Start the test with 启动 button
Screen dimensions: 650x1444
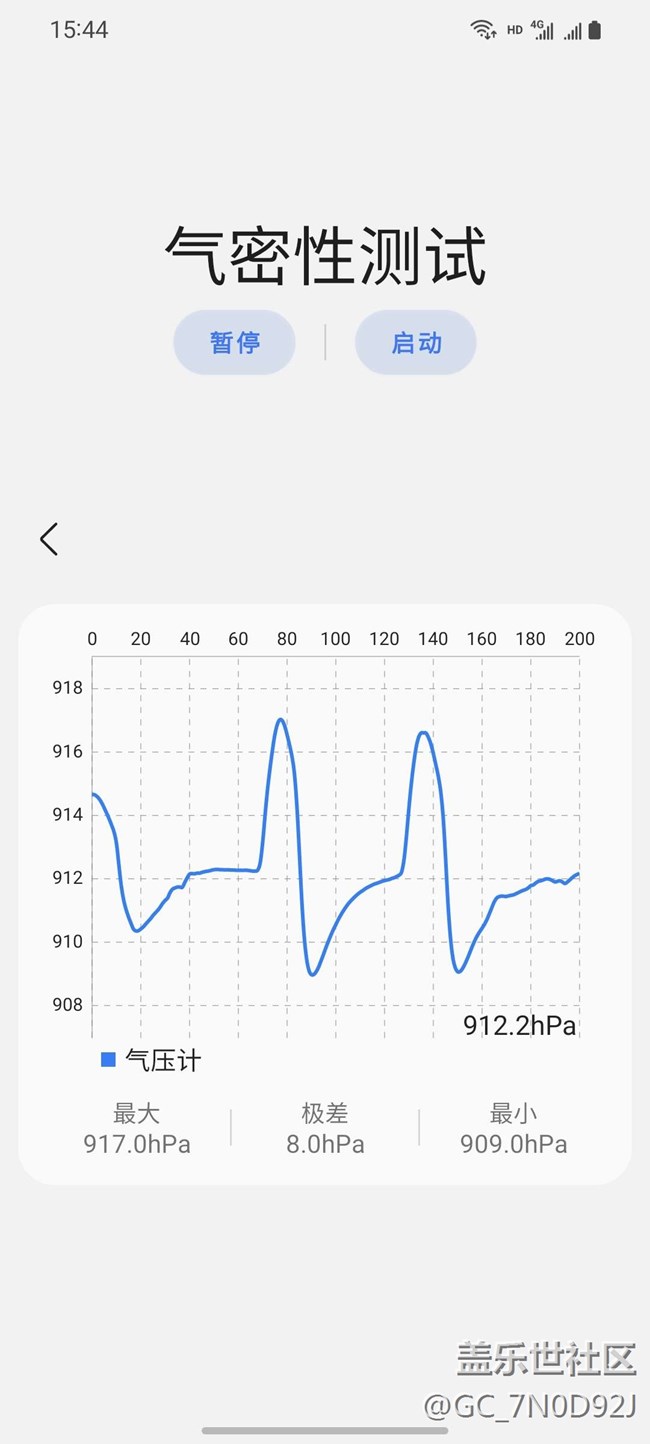416,343
